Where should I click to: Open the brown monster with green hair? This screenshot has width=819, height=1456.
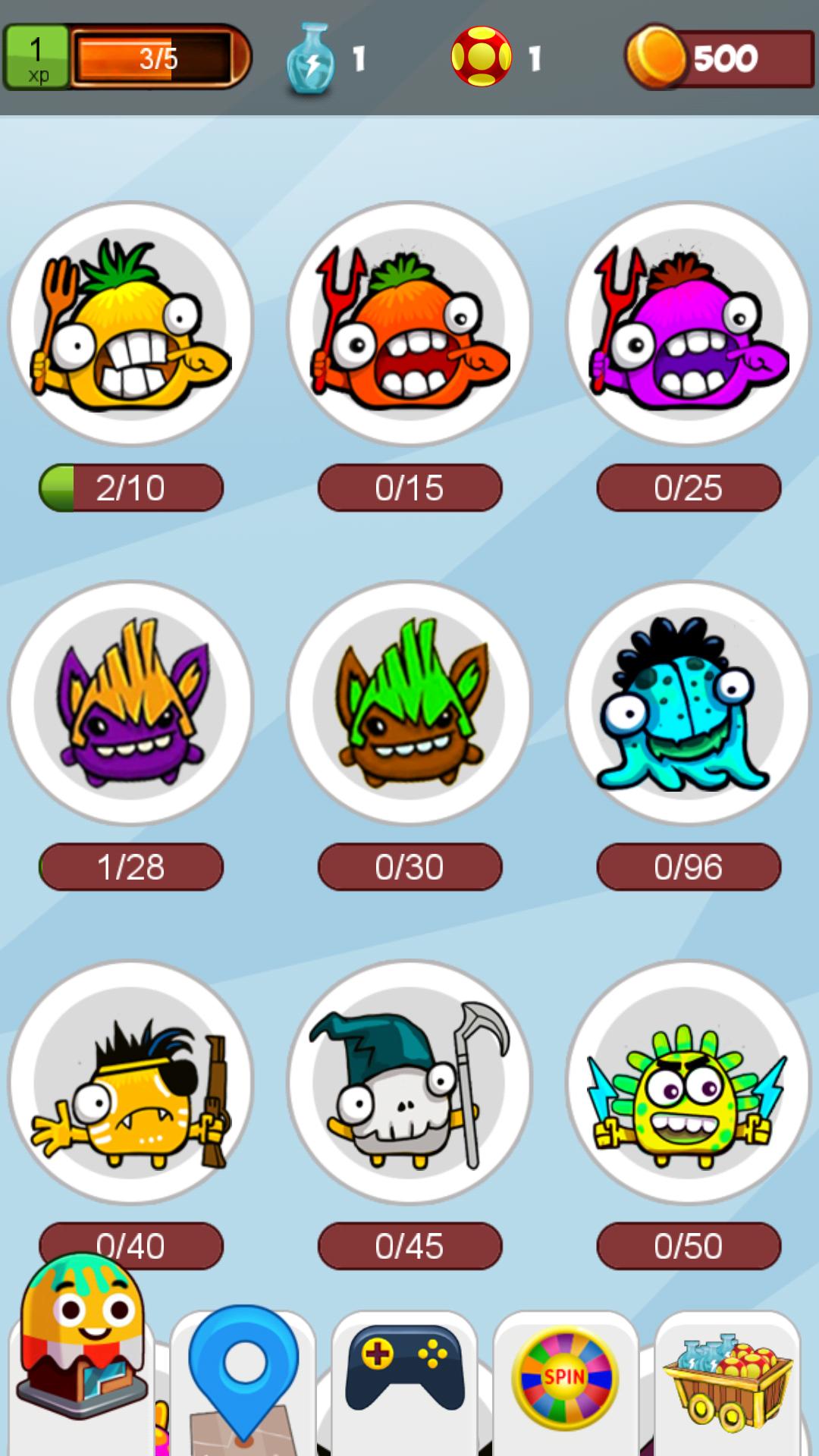409,703
